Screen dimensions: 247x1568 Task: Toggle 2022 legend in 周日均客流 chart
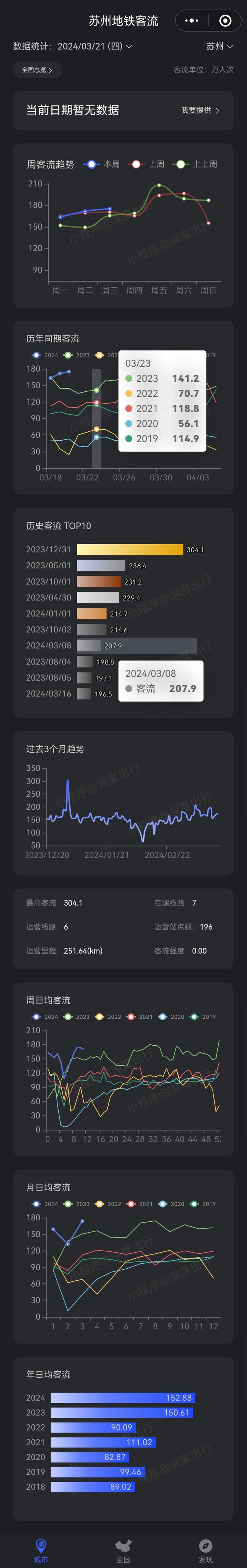point(108,1016)
